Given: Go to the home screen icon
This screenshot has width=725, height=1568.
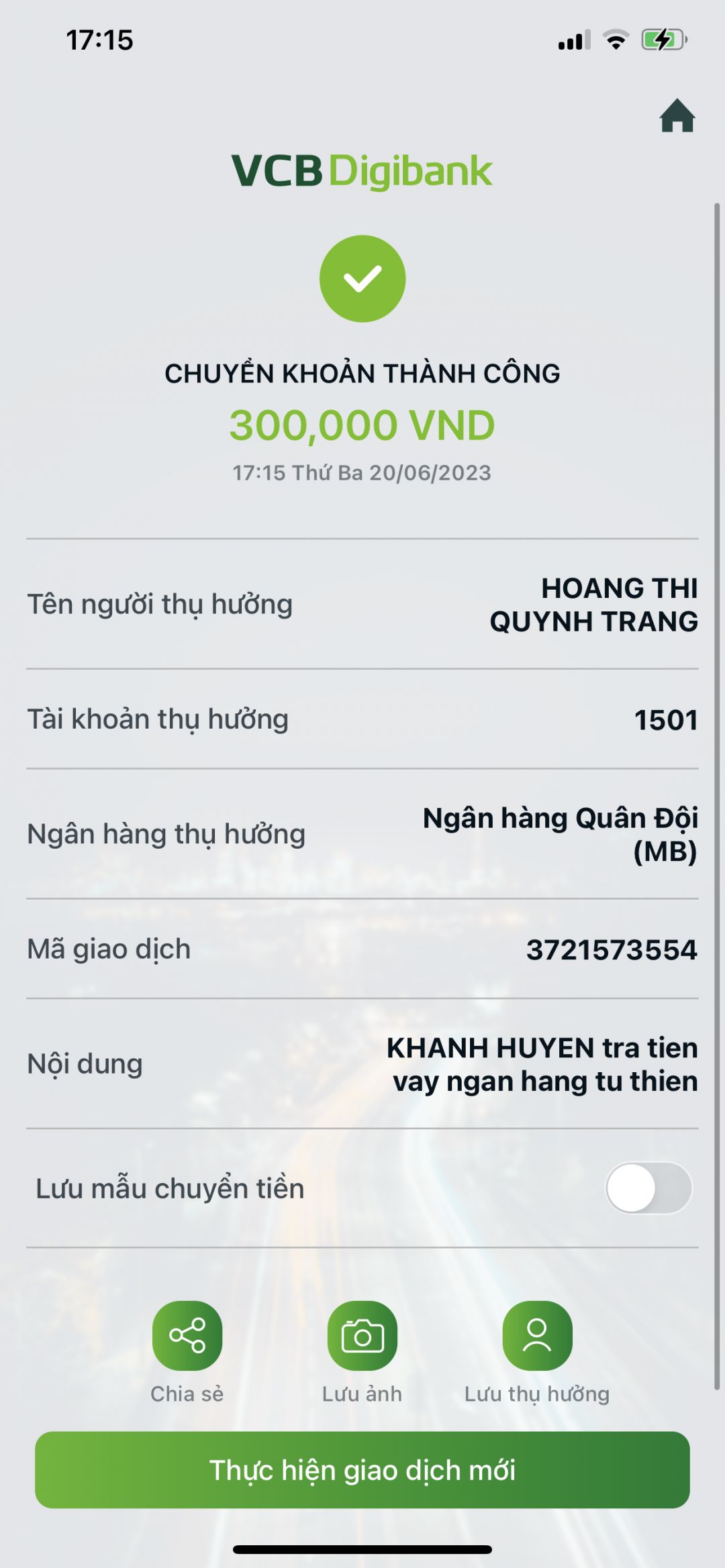Looking at the screenshot, I should point(677,116).
